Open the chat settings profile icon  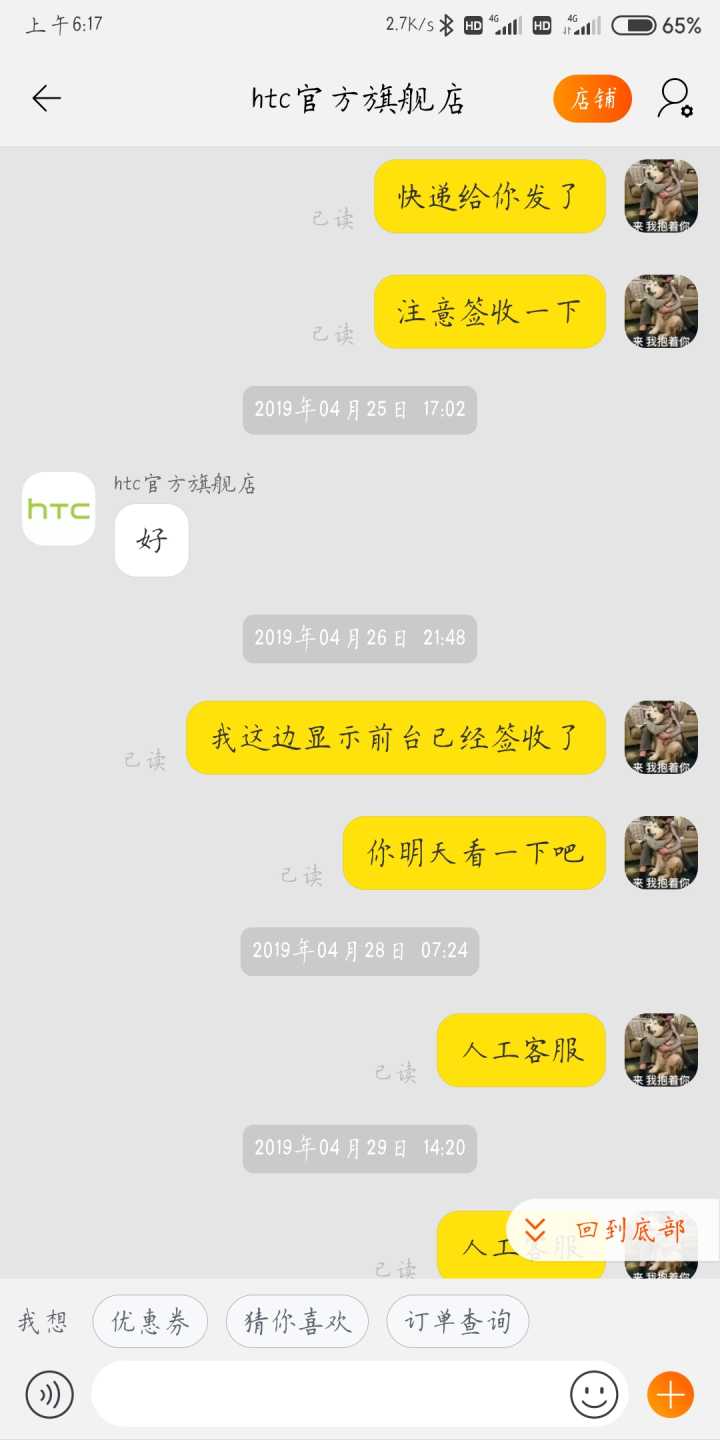(675, 98)
